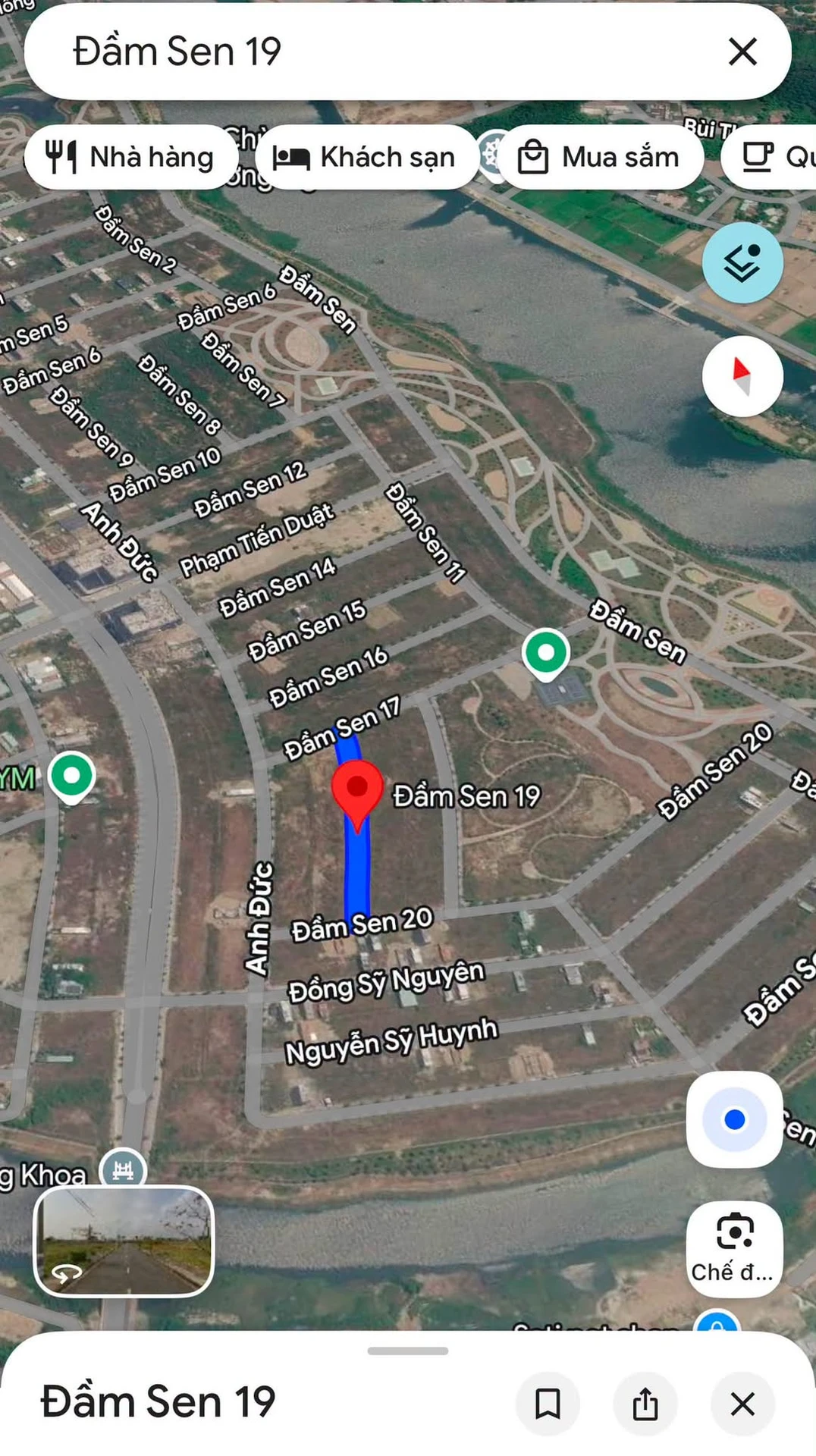Expand the bottom sheet handle
This screenshot has width=816, height=1456.
click(408, 1351)
